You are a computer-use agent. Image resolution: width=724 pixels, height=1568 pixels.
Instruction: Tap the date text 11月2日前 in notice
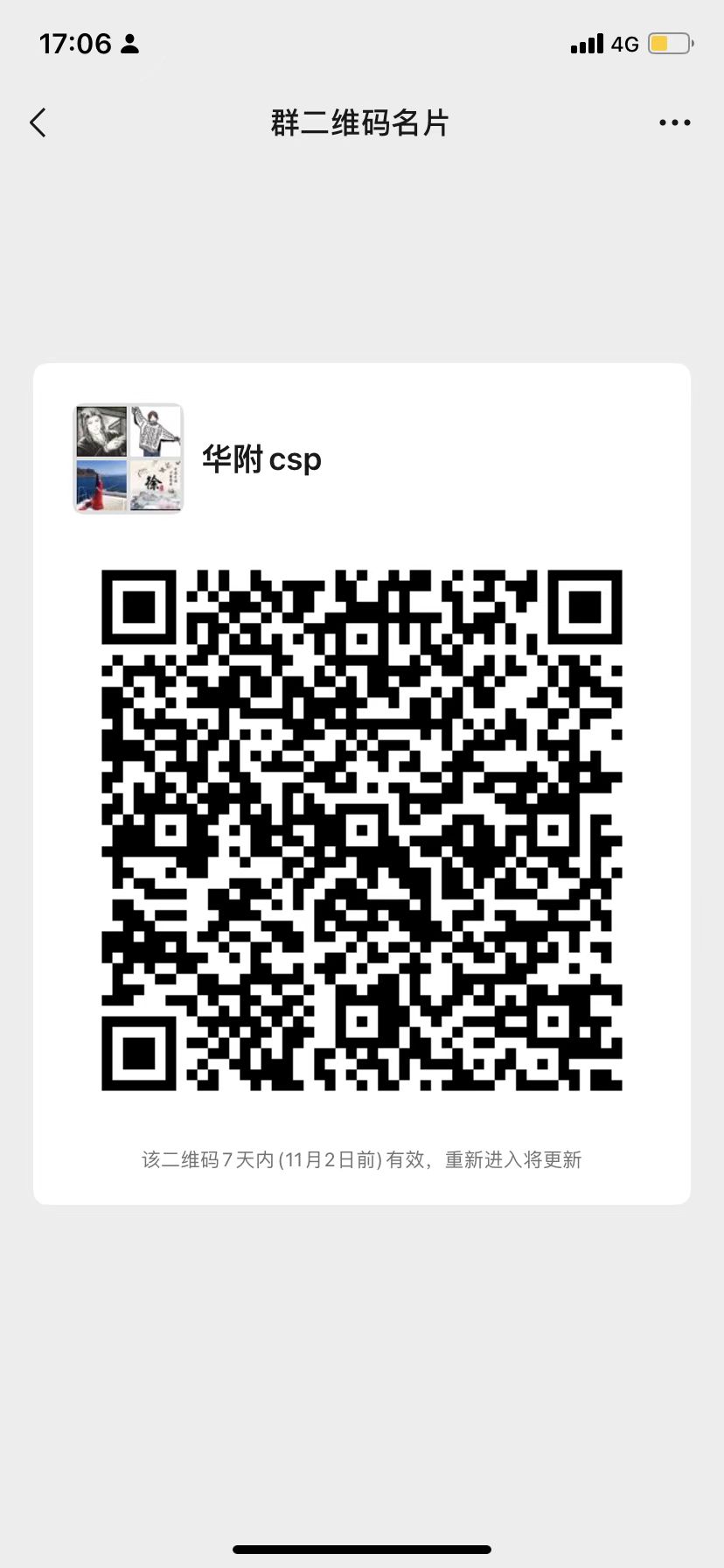pyautogui.click(x=332, y=1159)
